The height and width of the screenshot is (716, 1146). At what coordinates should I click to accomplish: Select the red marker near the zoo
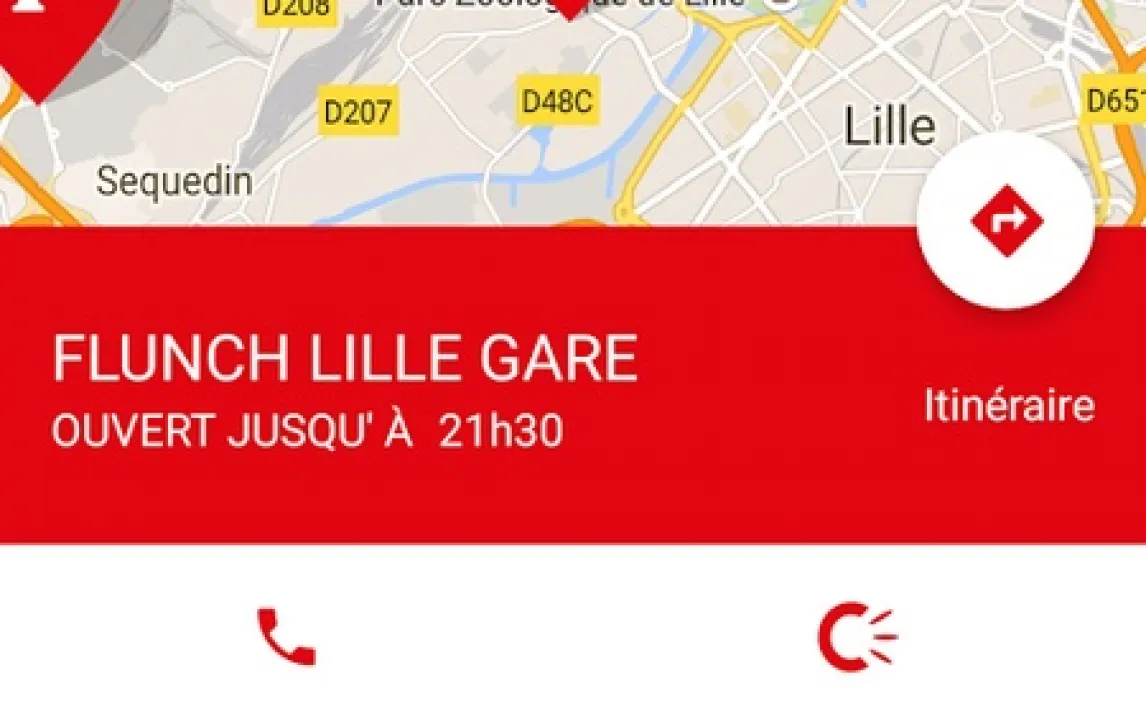[570, 7]
